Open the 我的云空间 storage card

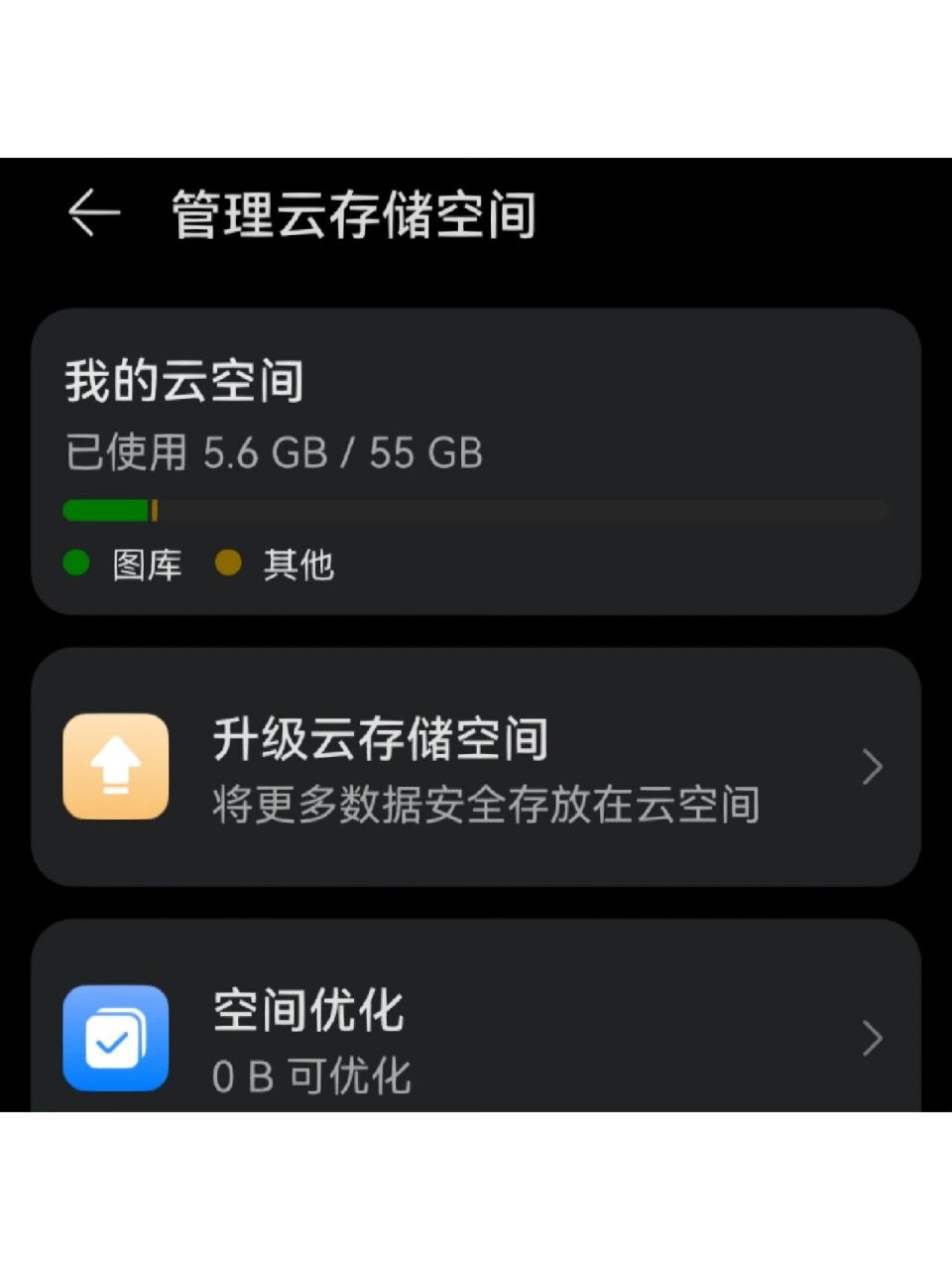point(476,461)
